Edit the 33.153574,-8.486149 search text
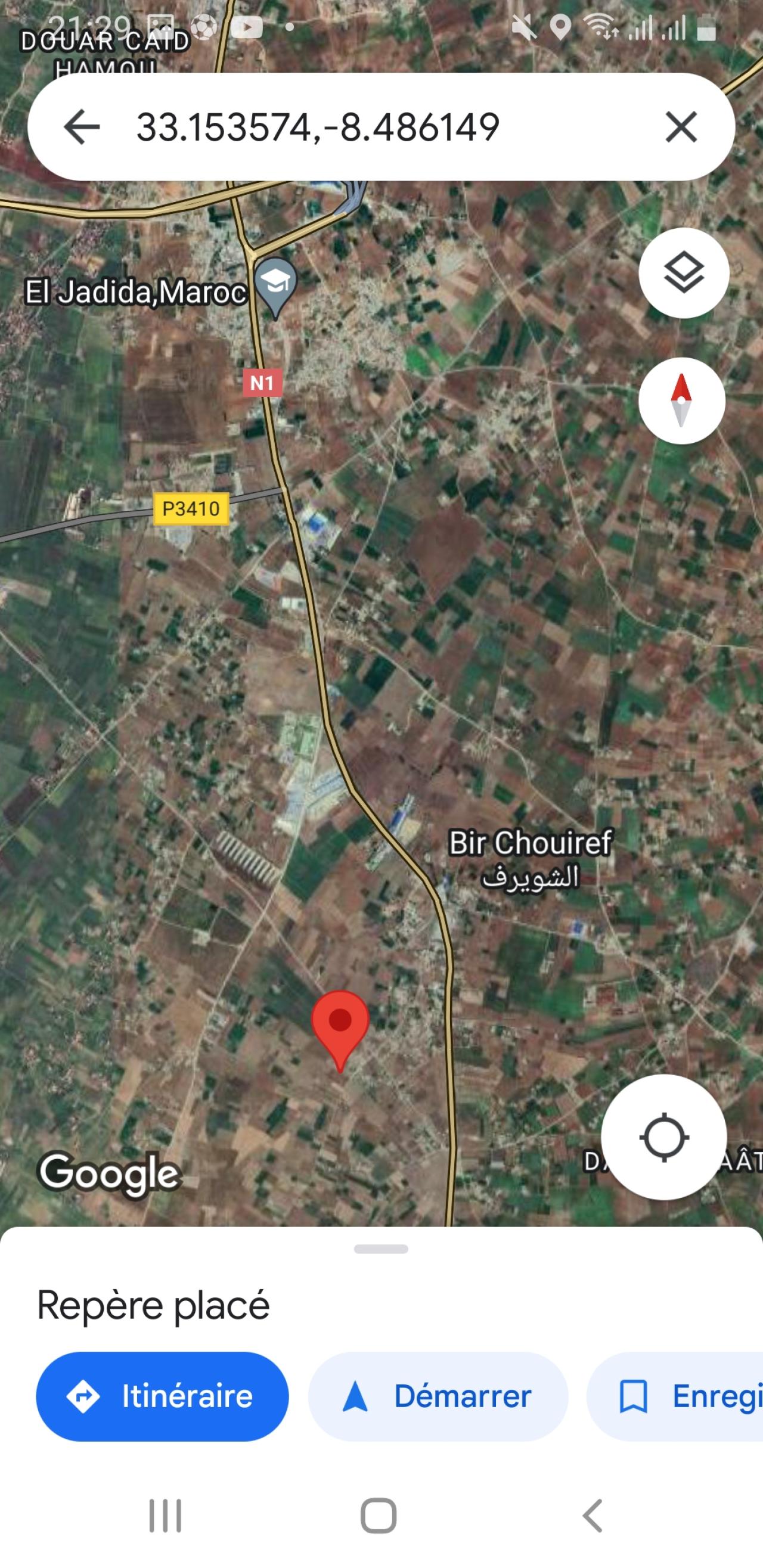This screenshot has height=1568, width=763. pos(318,126)
